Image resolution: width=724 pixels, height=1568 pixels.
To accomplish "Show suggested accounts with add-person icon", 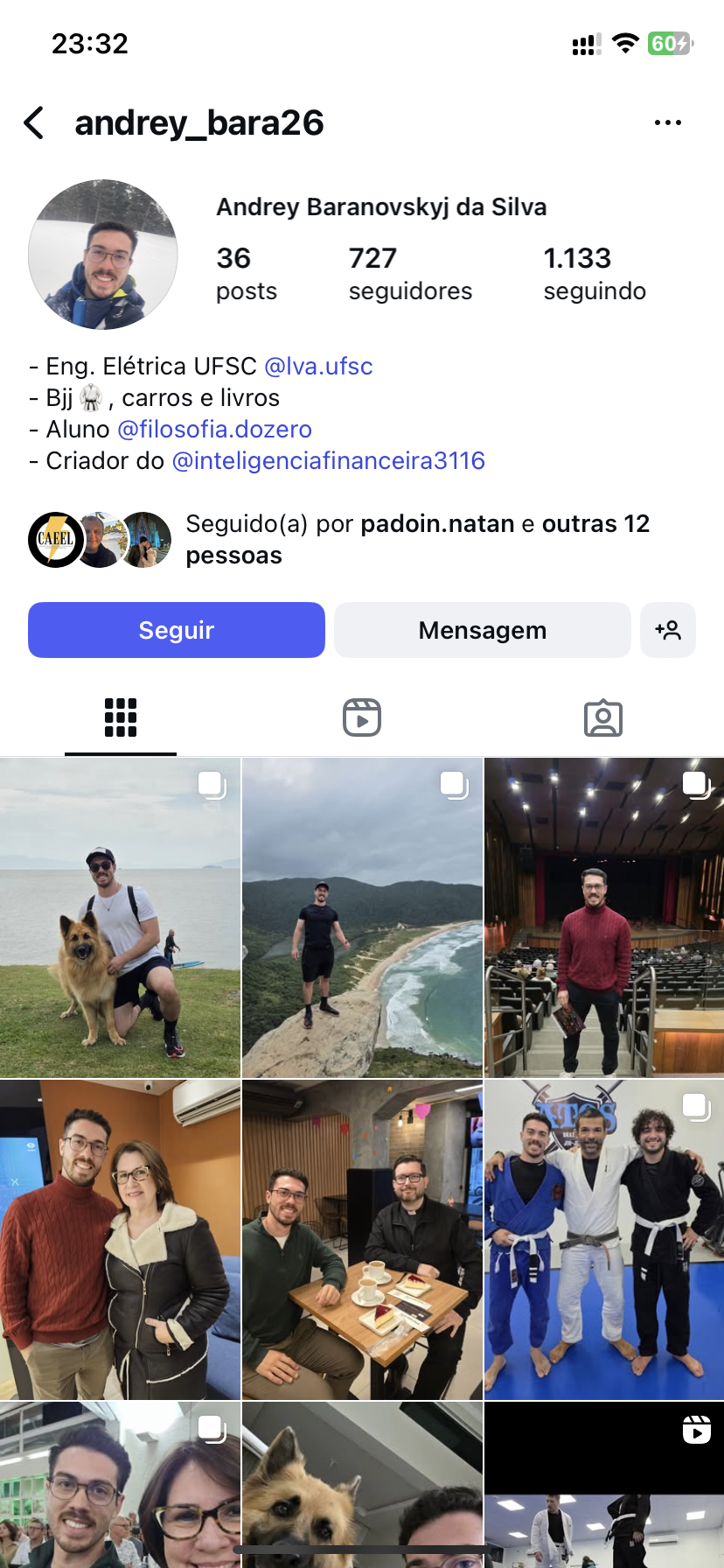I will click(668, 630).
